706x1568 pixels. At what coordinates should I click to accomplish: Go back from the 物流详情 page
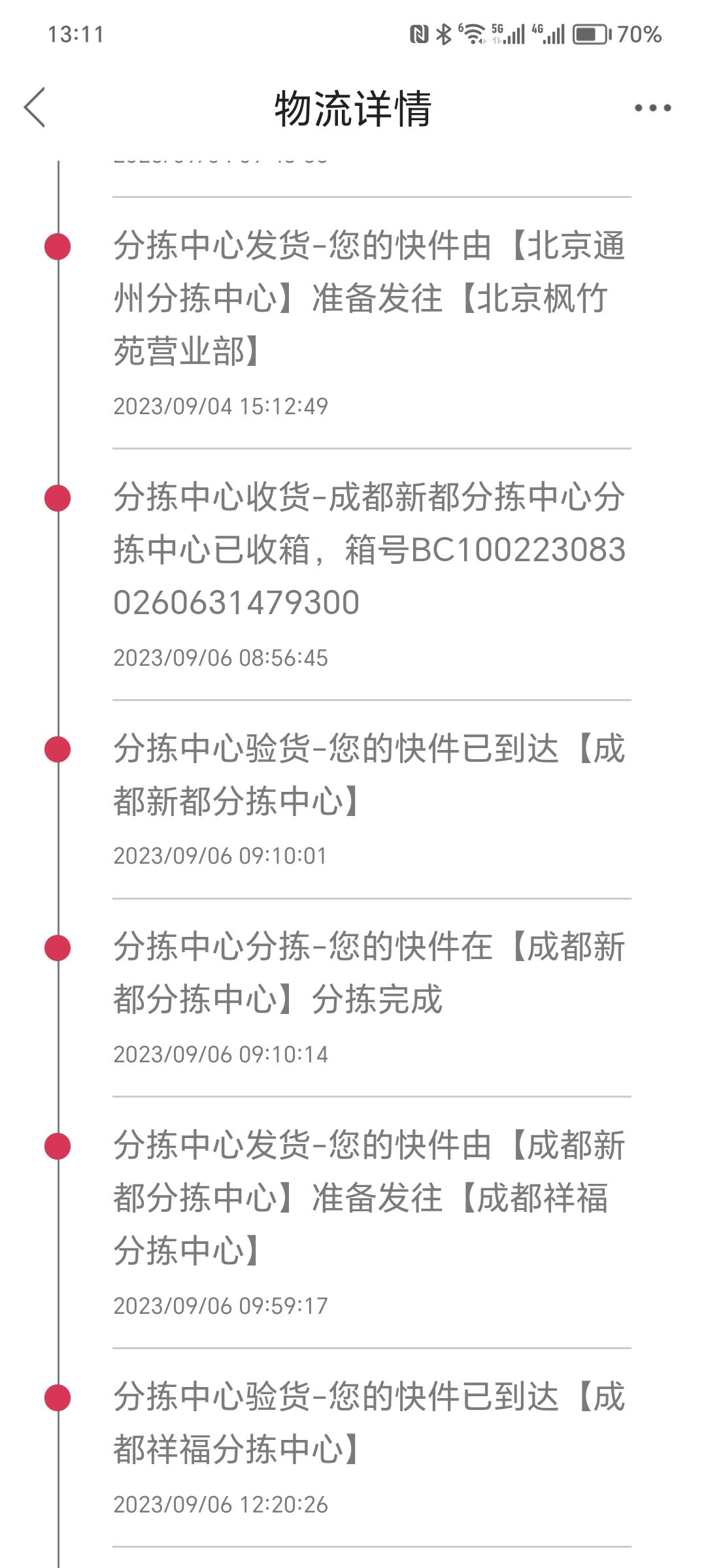click(x=35, y=107)
